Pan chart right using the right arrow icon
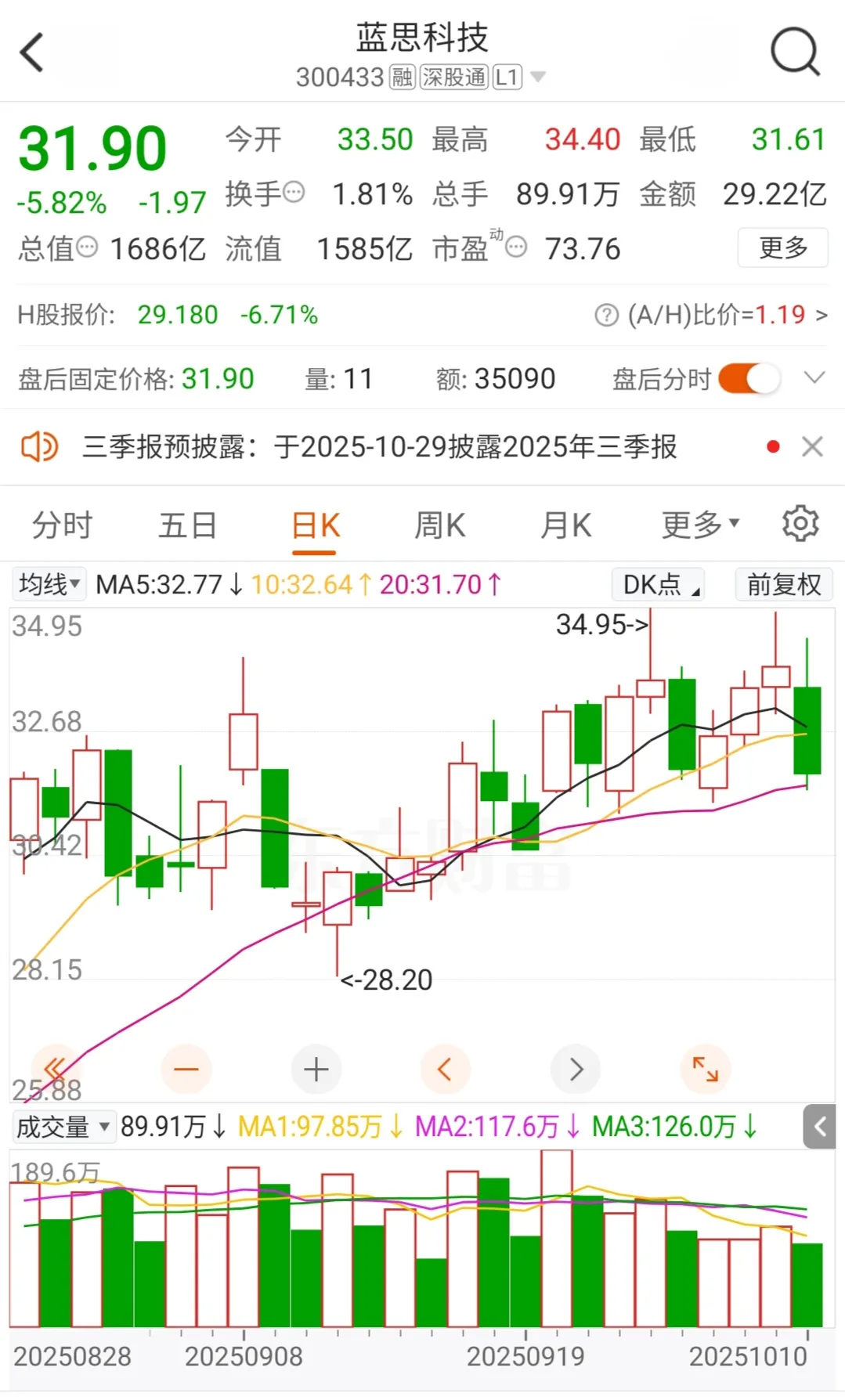Image resolution: width=845 pixels, height=1400 pixels. tap(575, 1068)
